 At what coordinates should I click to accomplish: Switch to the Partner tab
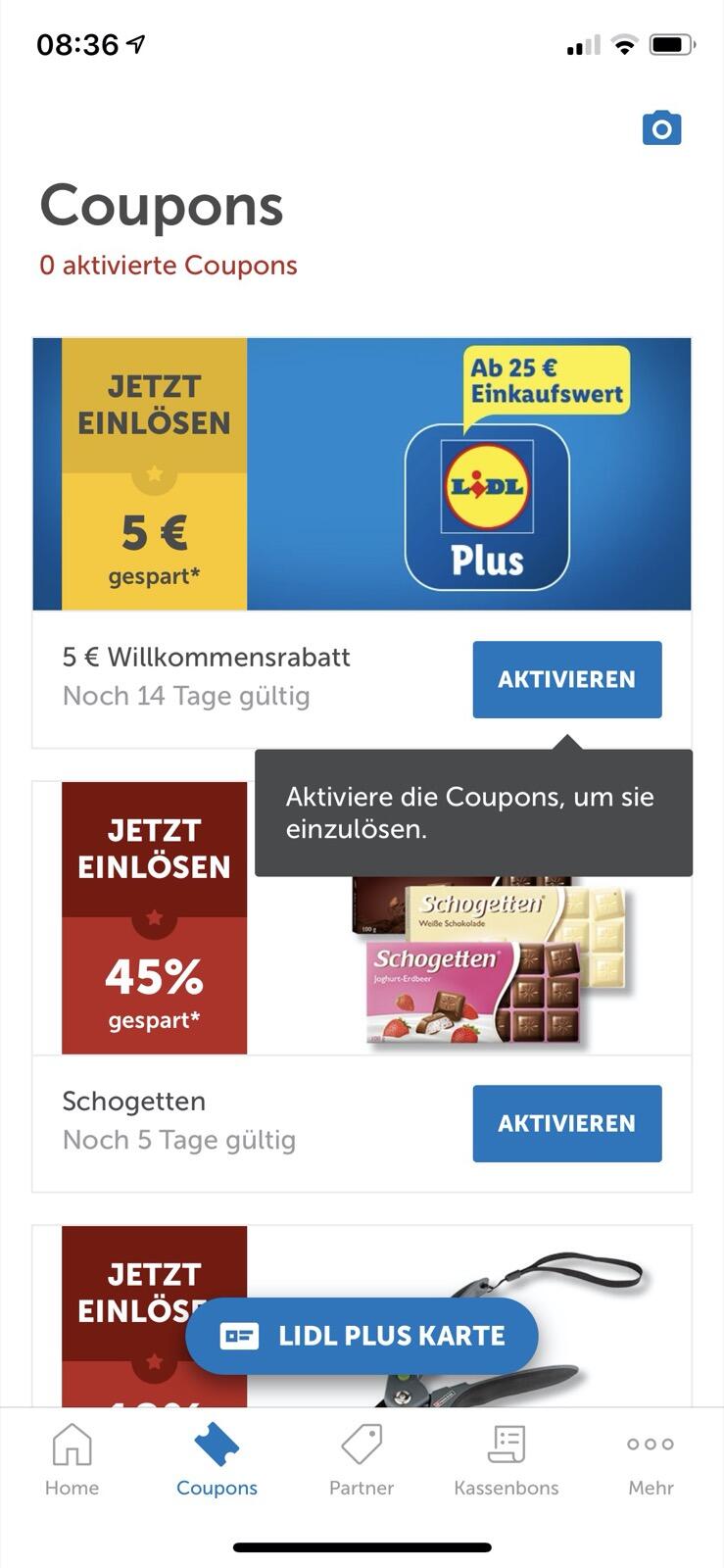(362, 1460)
